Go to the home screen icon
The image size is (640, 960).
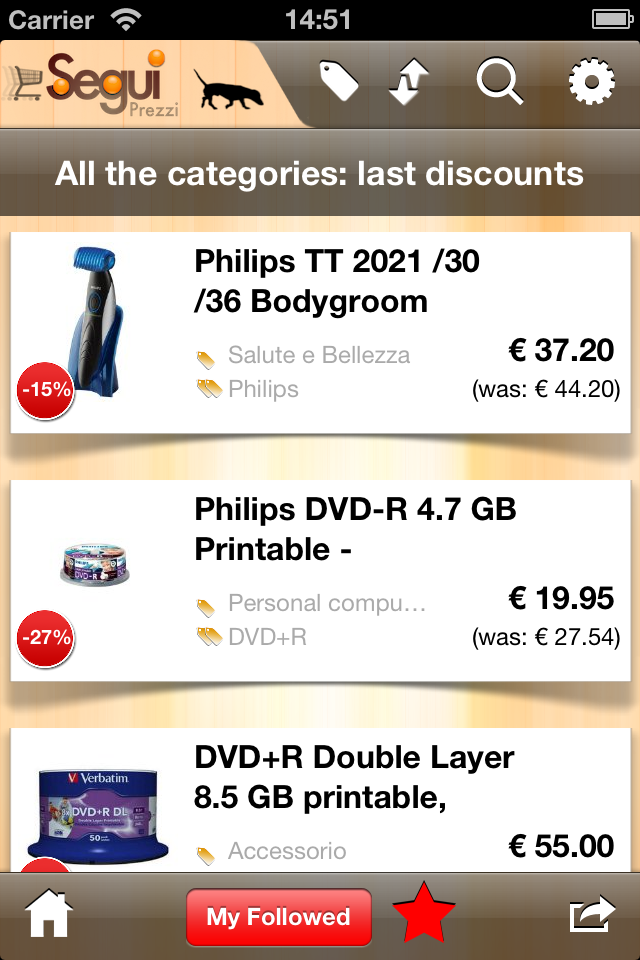(x=50, y=916)
